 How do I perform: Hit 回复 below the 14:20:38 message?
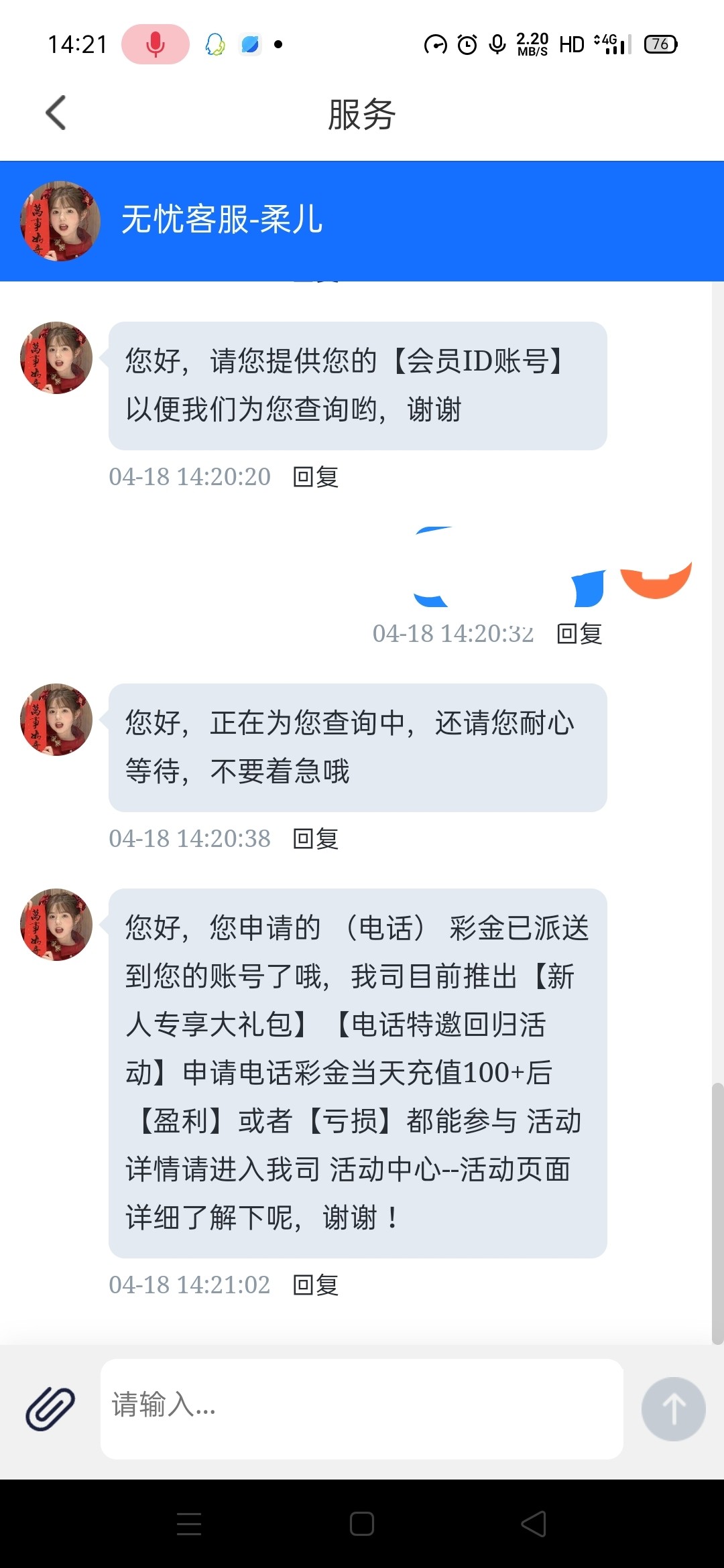(x=316, y=839)
